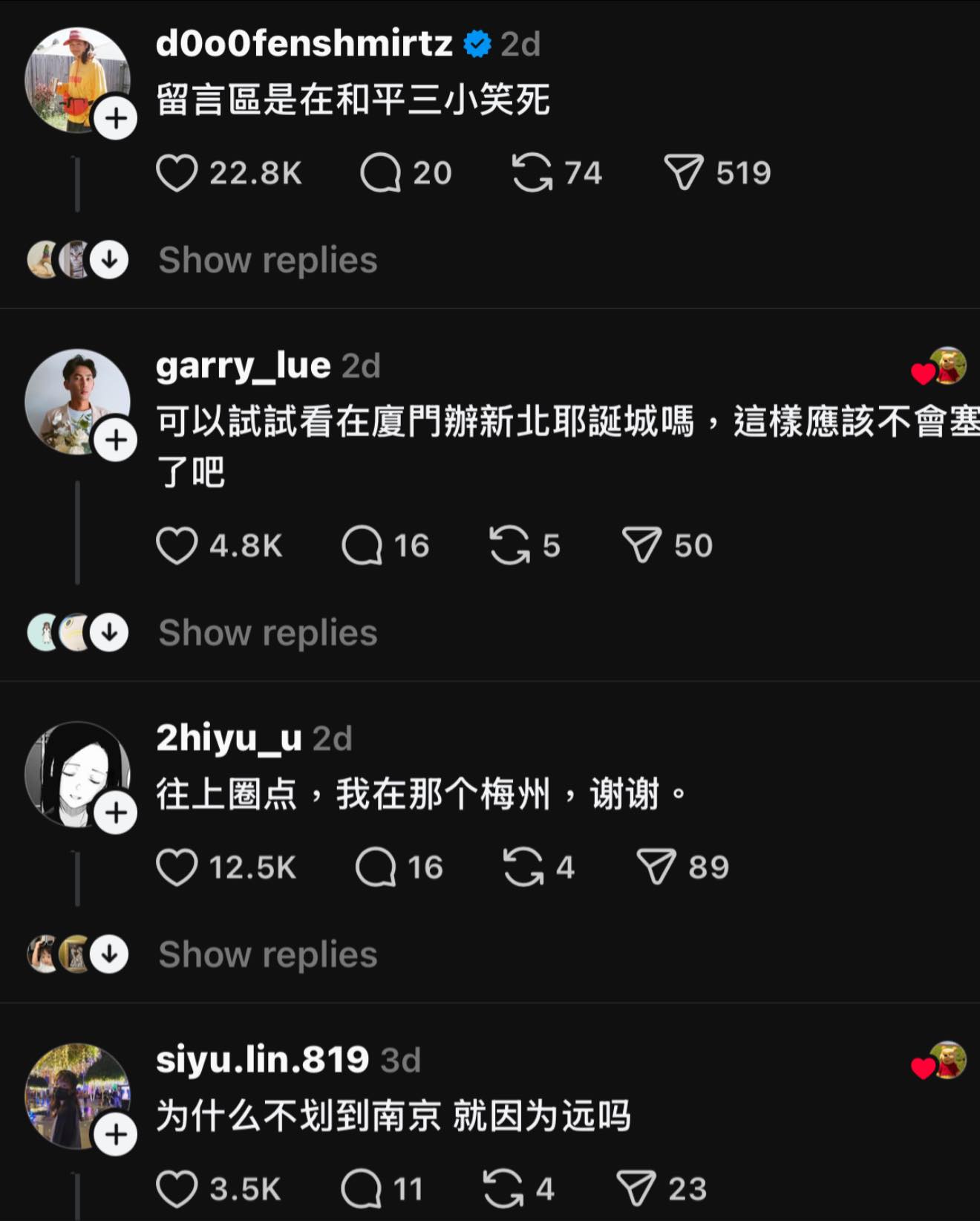
Task: Open garry_lue's profile
Action: click(x=242, y=365)
